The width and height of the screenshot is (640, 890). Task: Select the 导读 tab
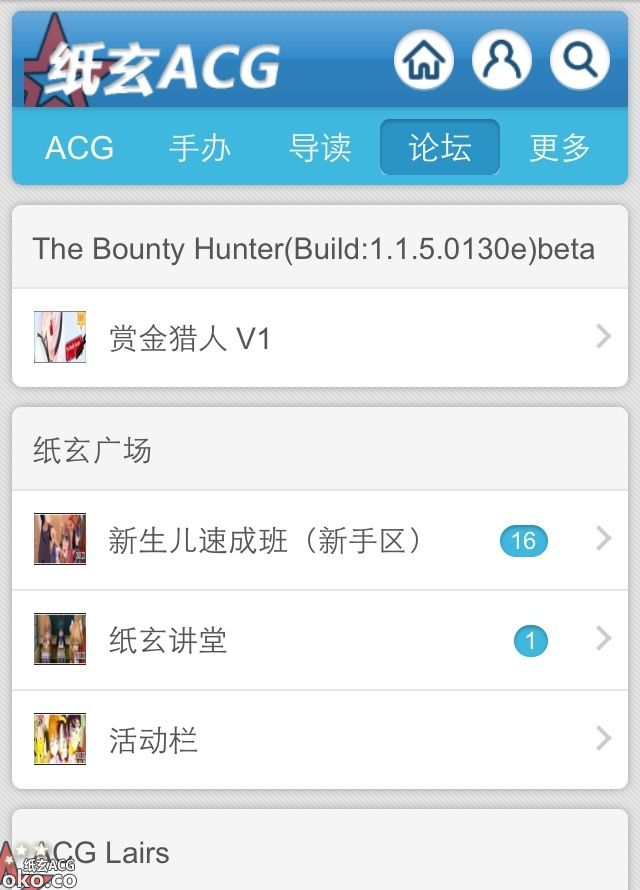tap(320, 148)
